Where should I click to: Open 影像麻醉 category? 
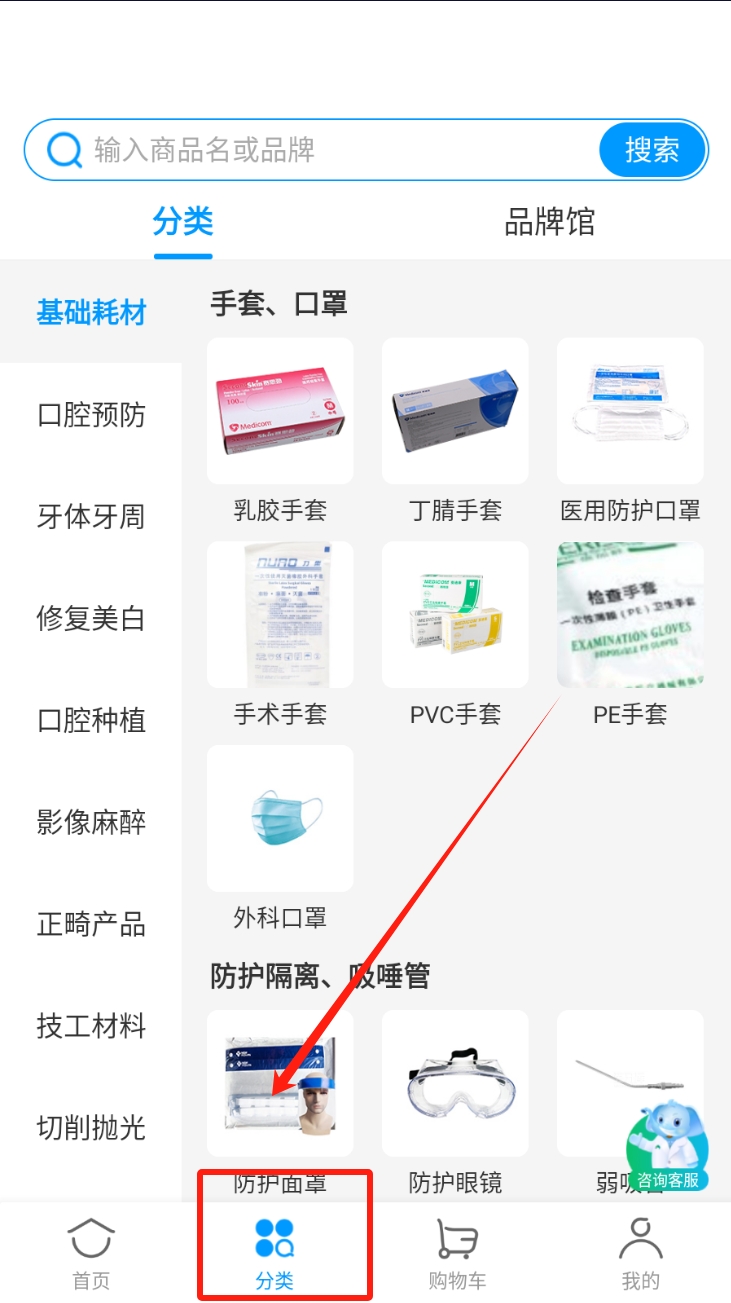point(91,823)
